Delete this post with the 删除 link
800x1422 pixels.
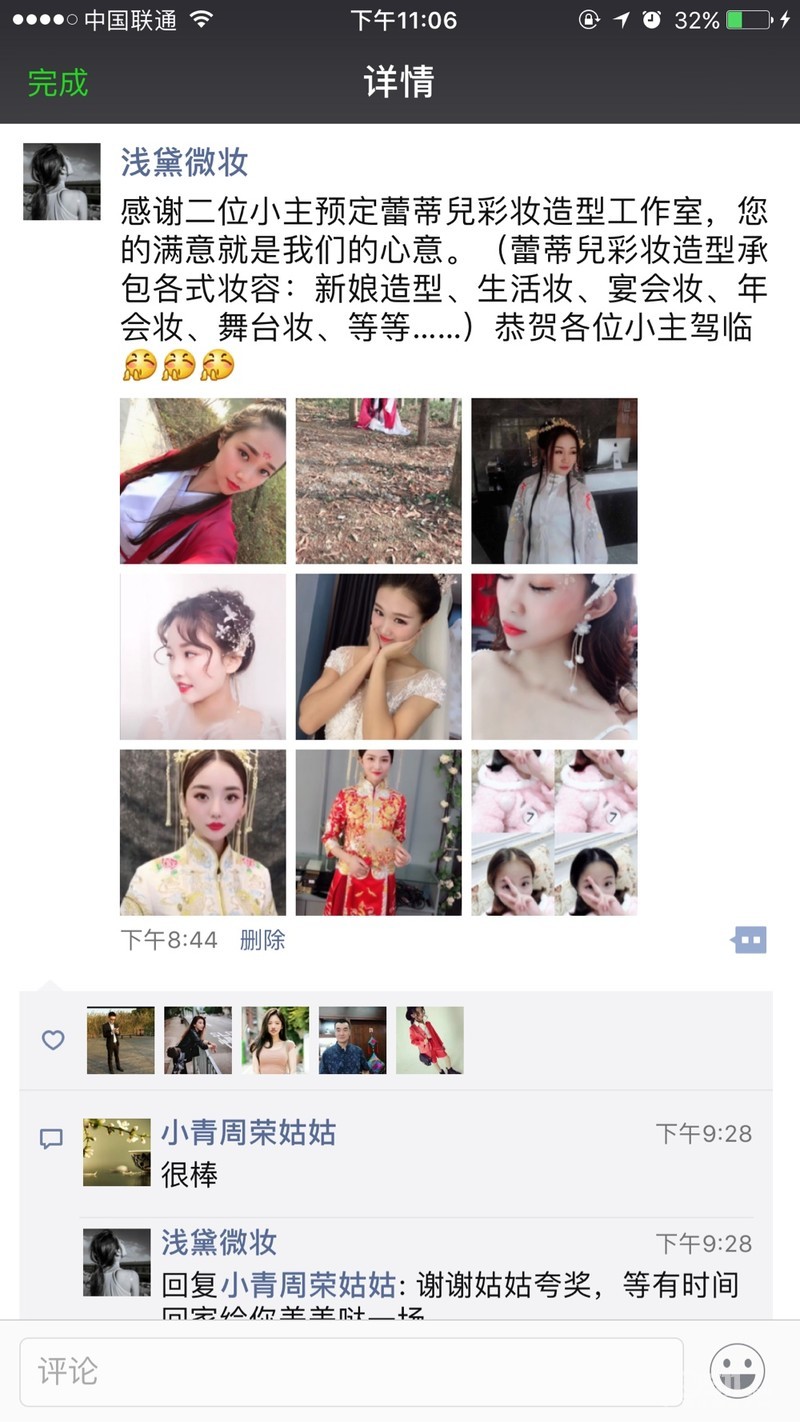coord(262,939)
